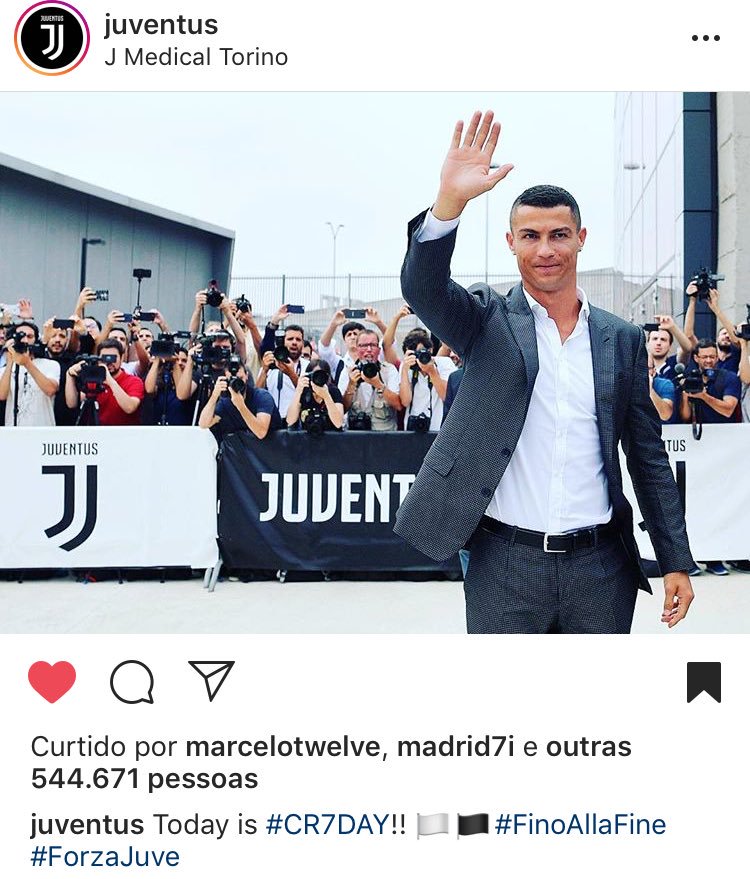Open comments with the speech bubble icon

click(x=132, y=682)
